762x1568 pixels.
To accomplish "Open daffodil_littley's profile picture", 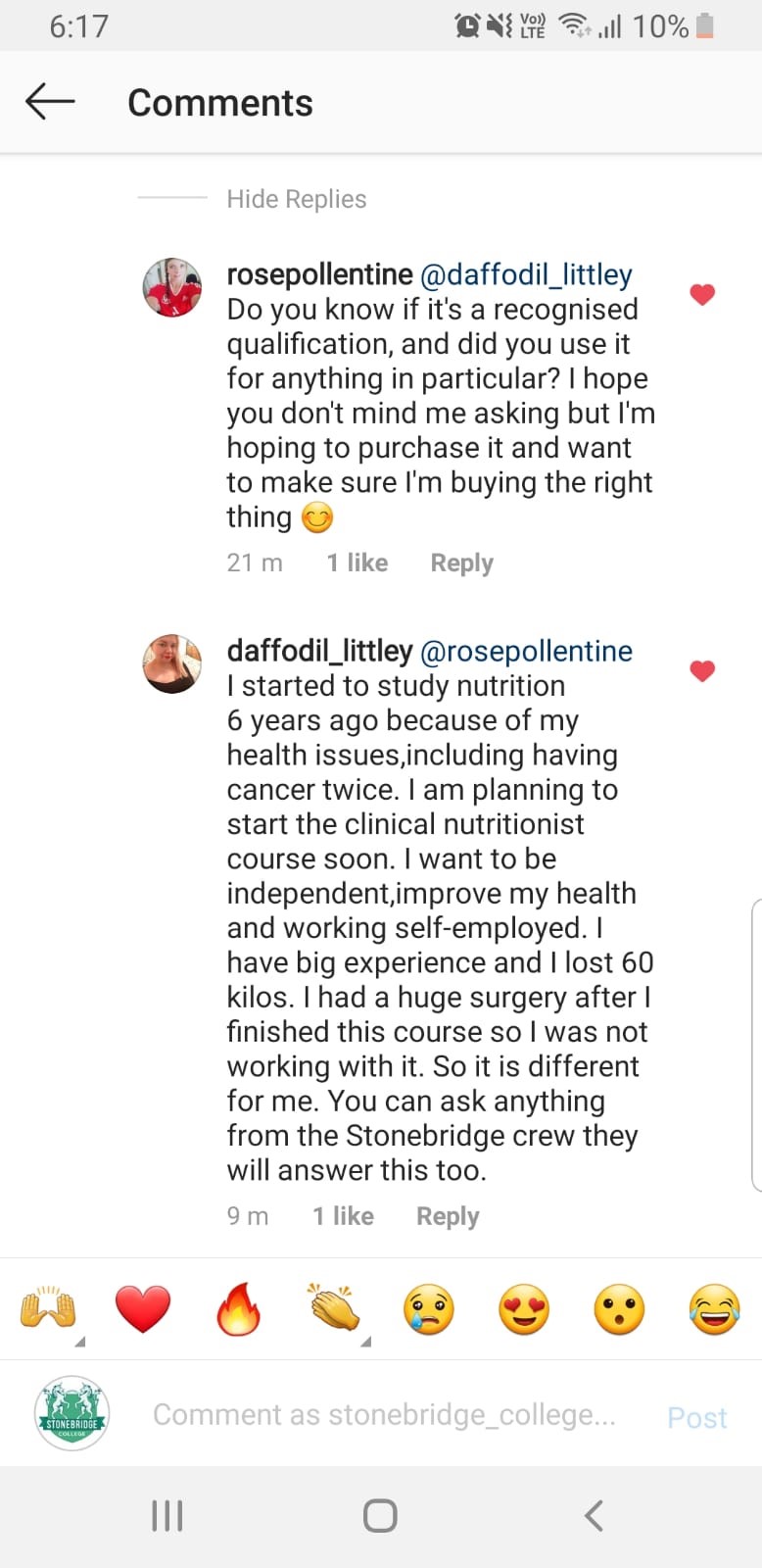I will 172,663.
